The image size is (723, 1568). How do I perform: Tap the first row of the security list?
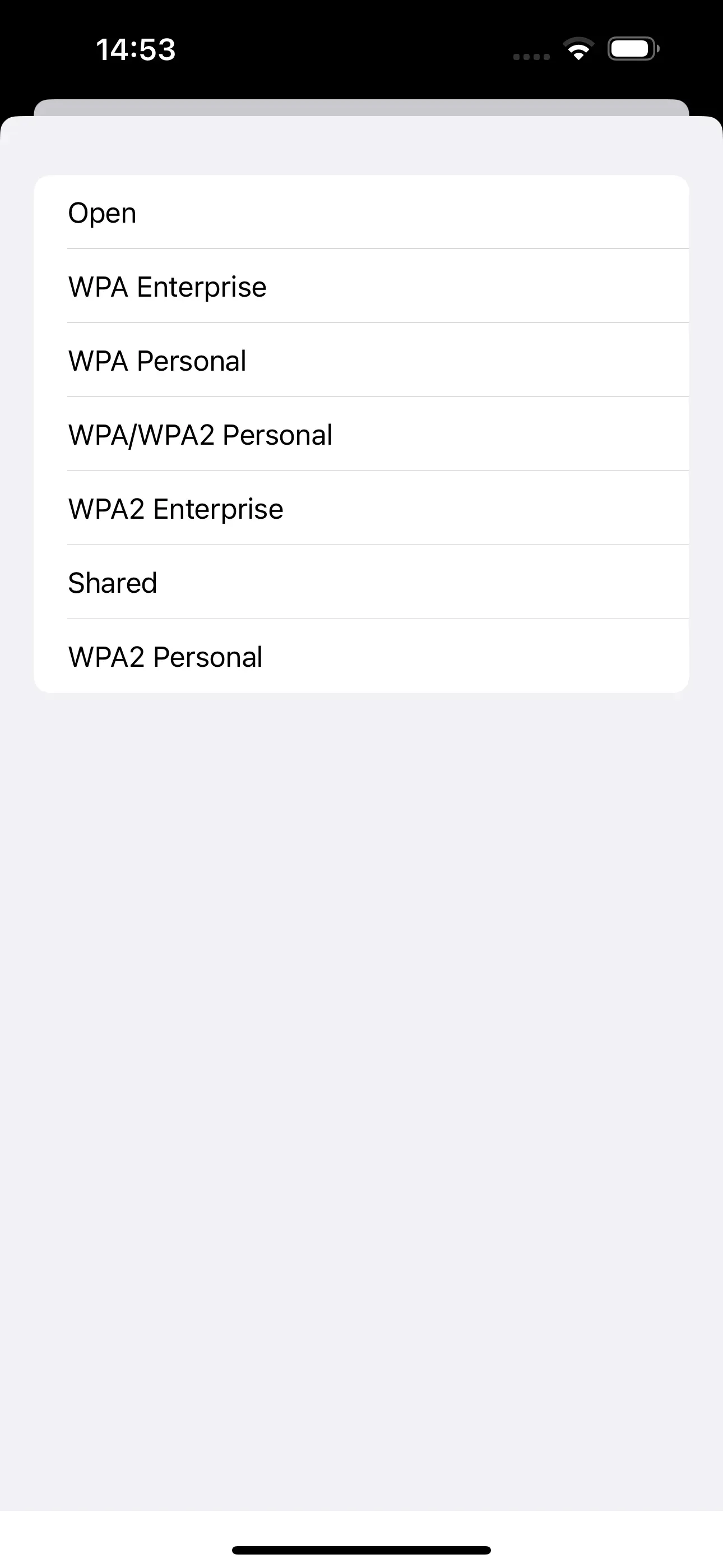(x=361, y=213)
